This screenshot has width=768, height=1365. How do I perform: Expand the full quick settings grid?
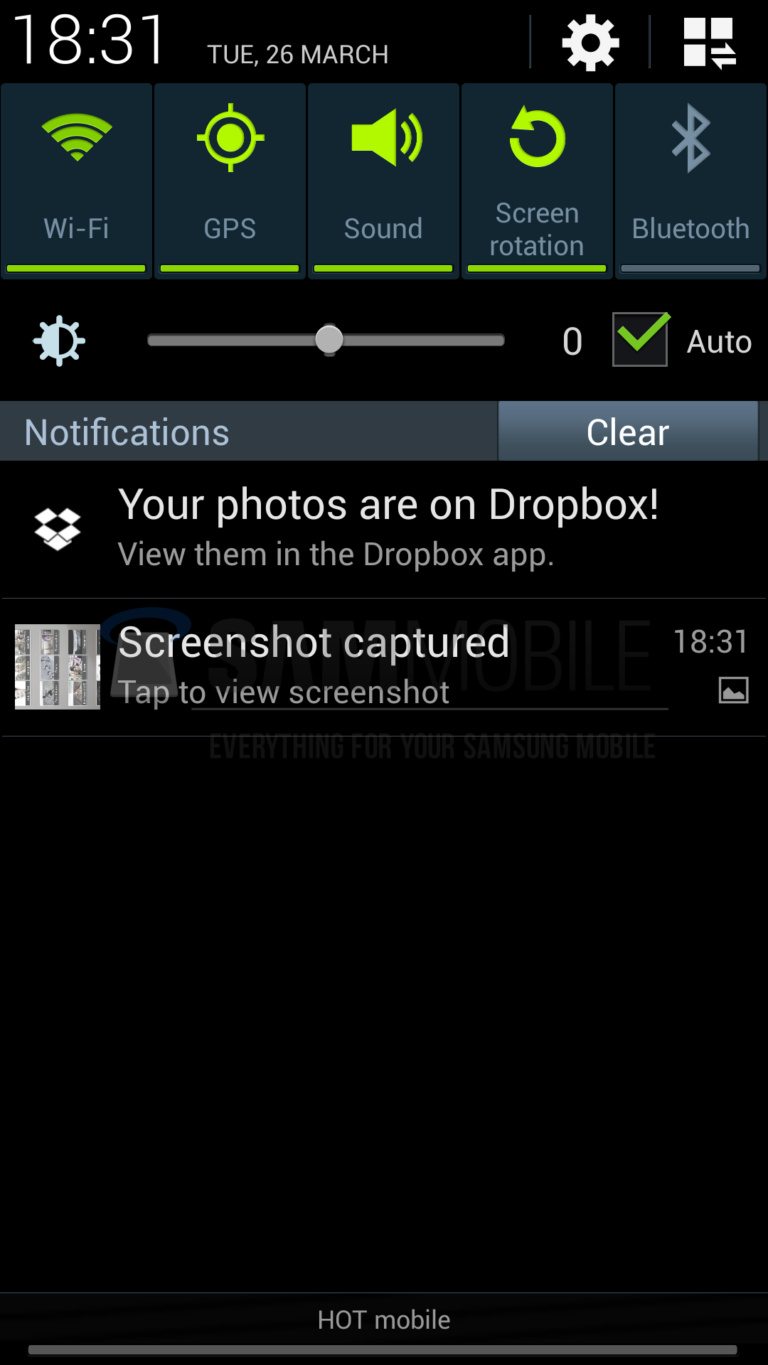coord(709,43)
